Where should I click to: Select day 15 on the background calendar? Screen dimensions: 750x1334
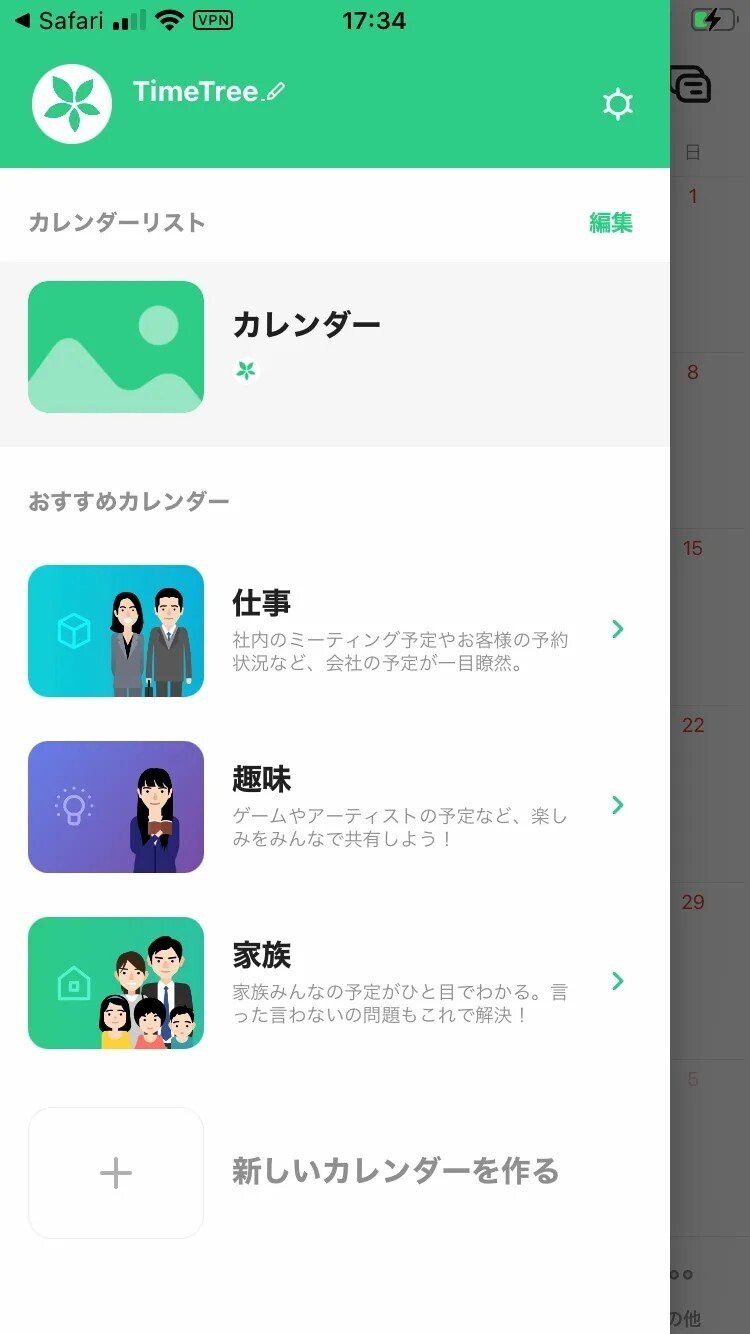[x=693, y=548]
